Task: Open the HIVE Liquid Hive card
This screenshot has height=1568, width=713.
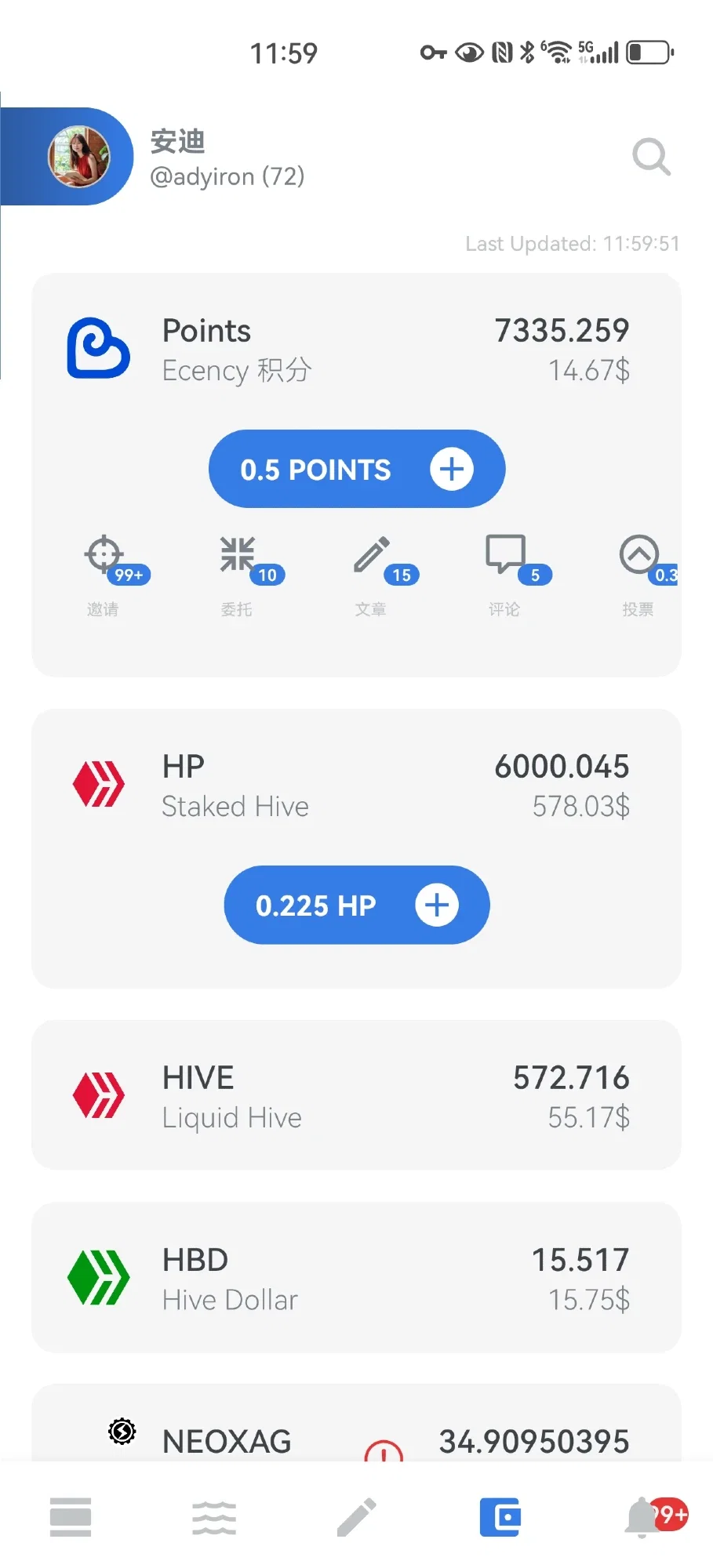Action: [357, 1095]
